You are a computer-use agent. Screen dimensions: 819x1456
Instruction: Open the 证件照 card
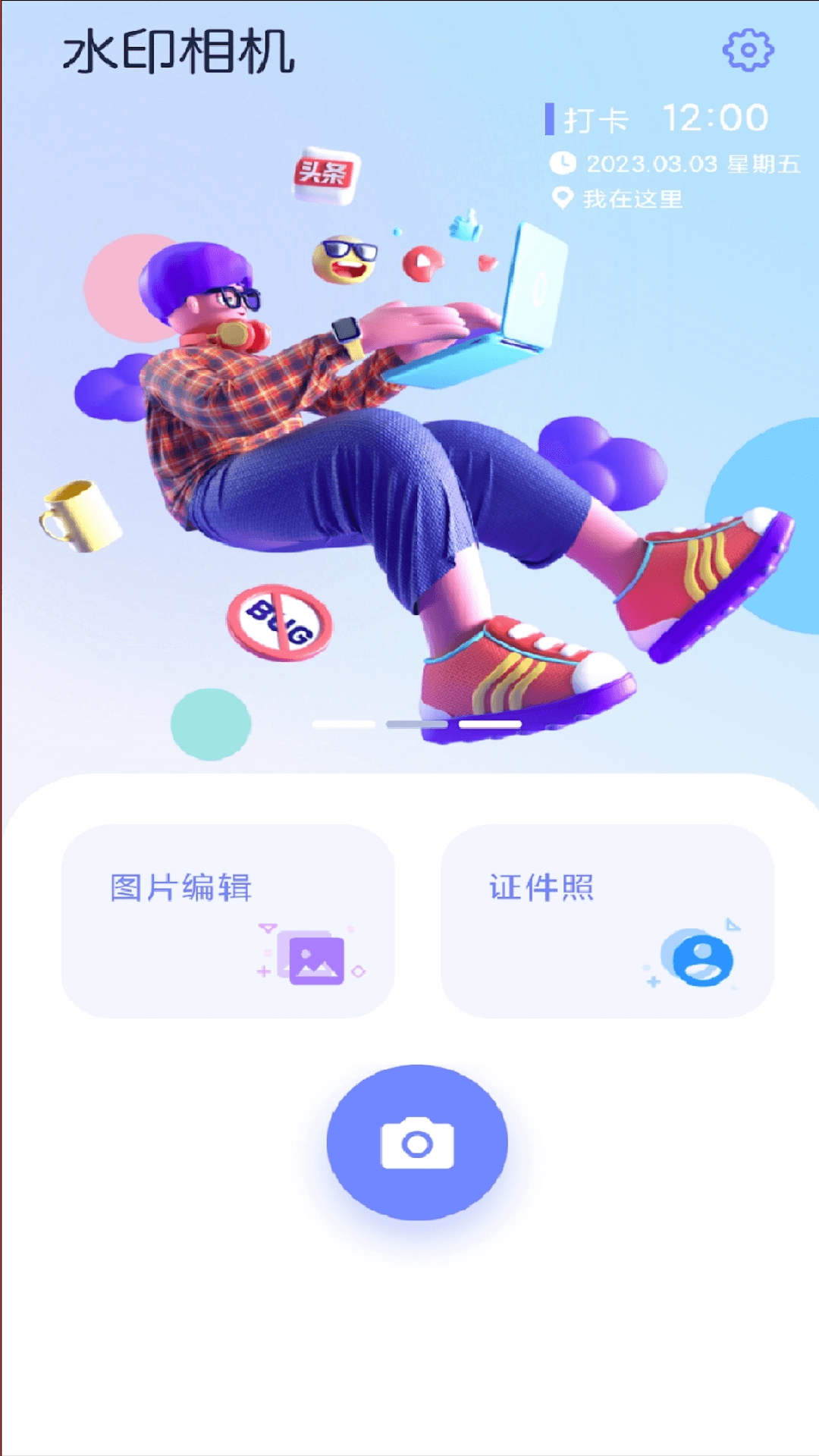pyautogui.click(x=607, y=921)
